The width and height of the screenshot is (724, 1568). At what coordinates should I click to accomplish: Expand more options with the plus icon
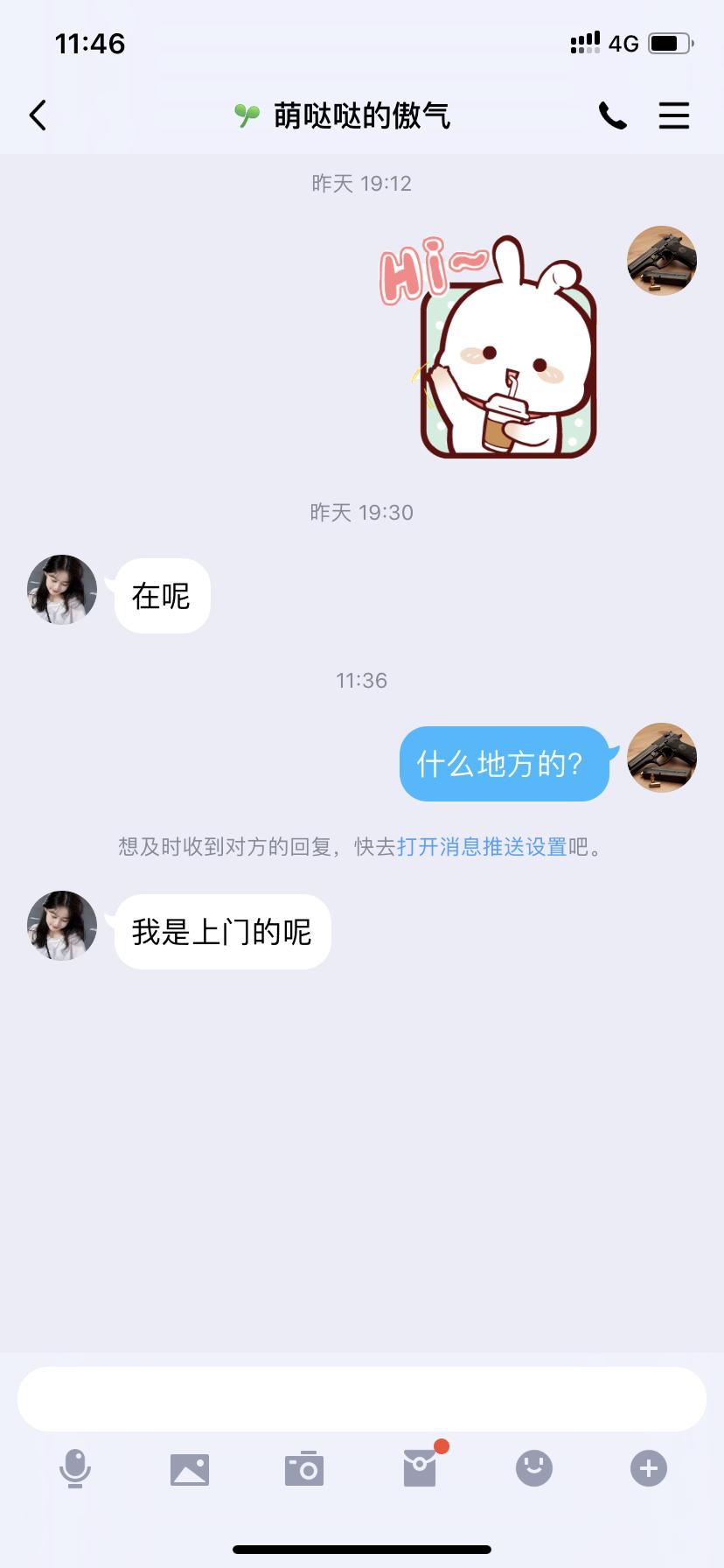[649, 1468]
